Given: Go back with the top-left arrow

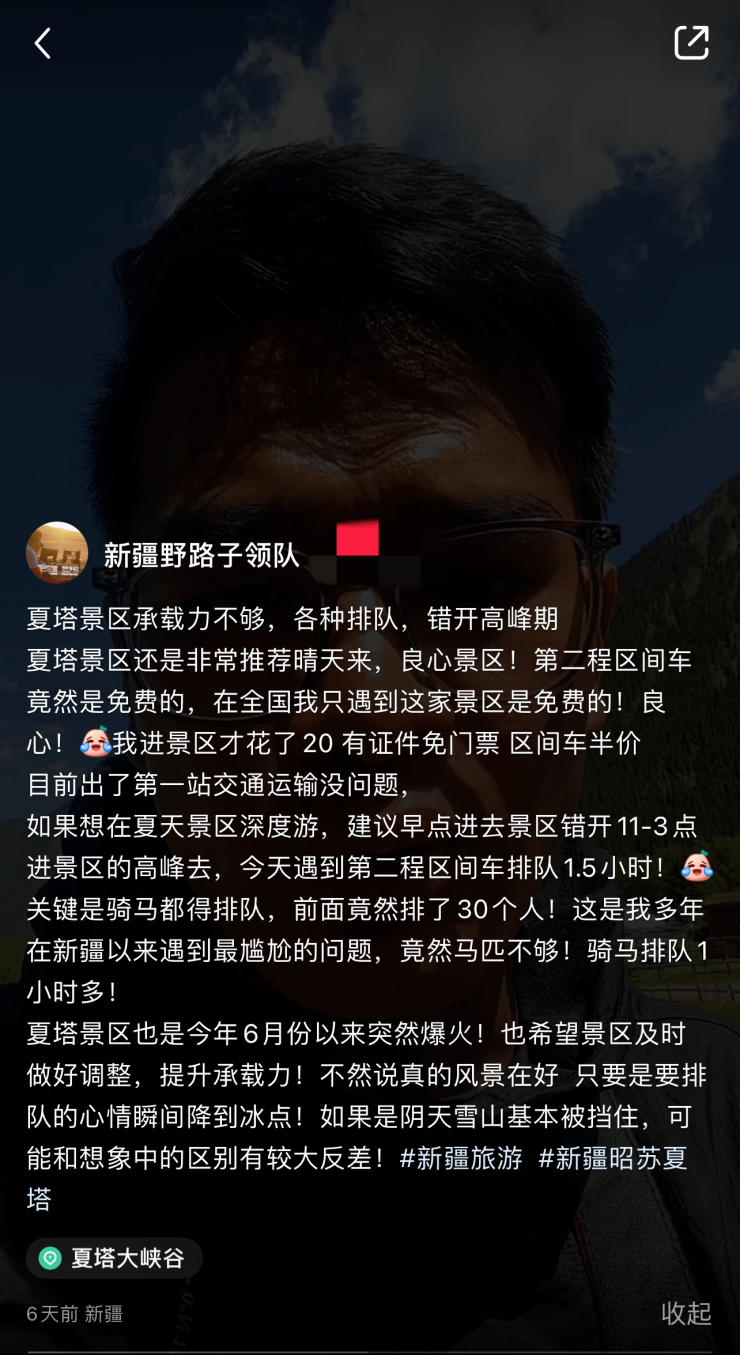Looking at the screenshot, I should click(42, 43).
